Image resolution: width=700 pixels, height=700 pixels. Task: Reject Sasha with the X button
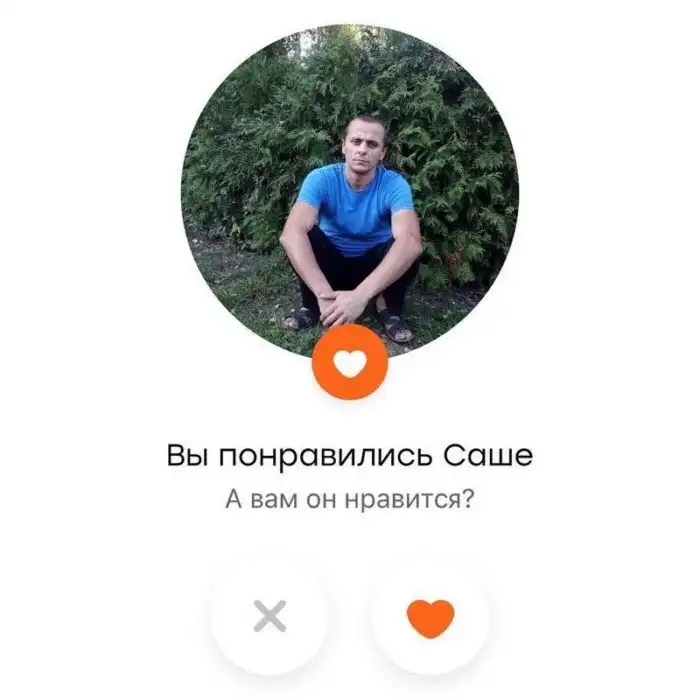(x=269, y=616)
